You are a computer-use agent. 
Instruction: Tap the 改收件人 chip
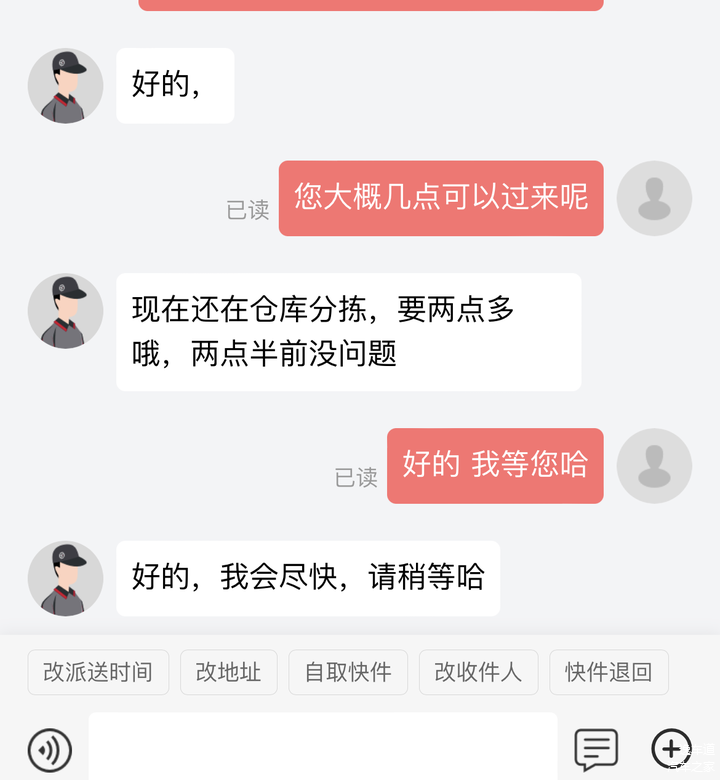click(x=478, y=672)
